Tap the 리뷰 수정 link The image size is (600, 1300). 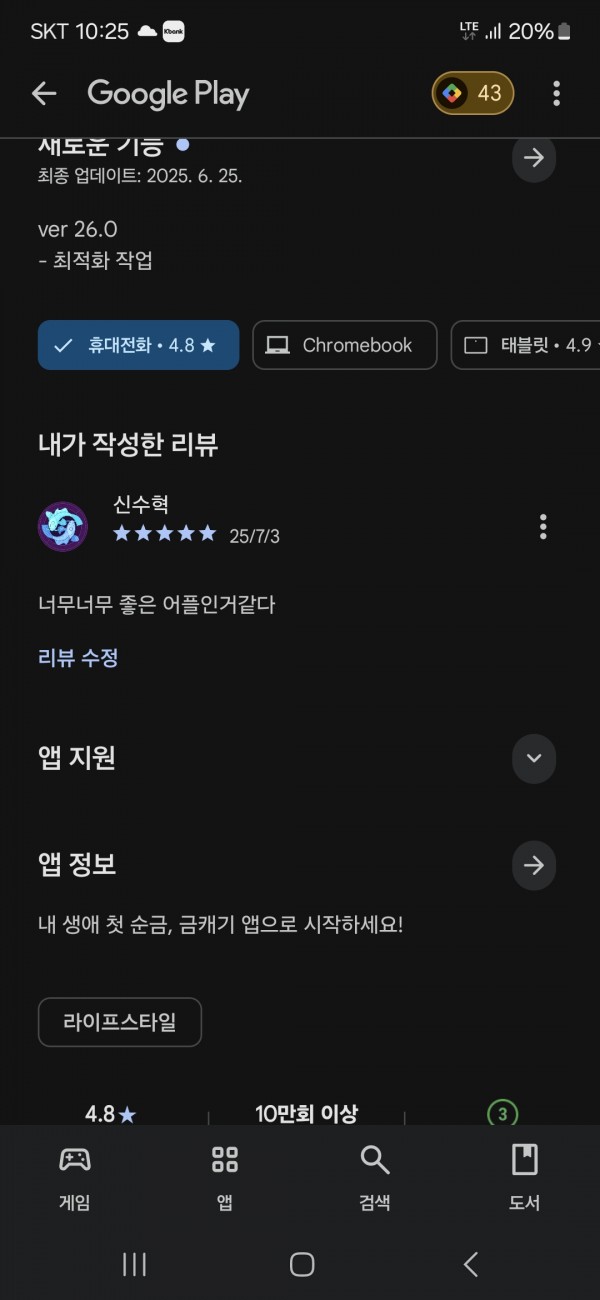tap(78, 658)
